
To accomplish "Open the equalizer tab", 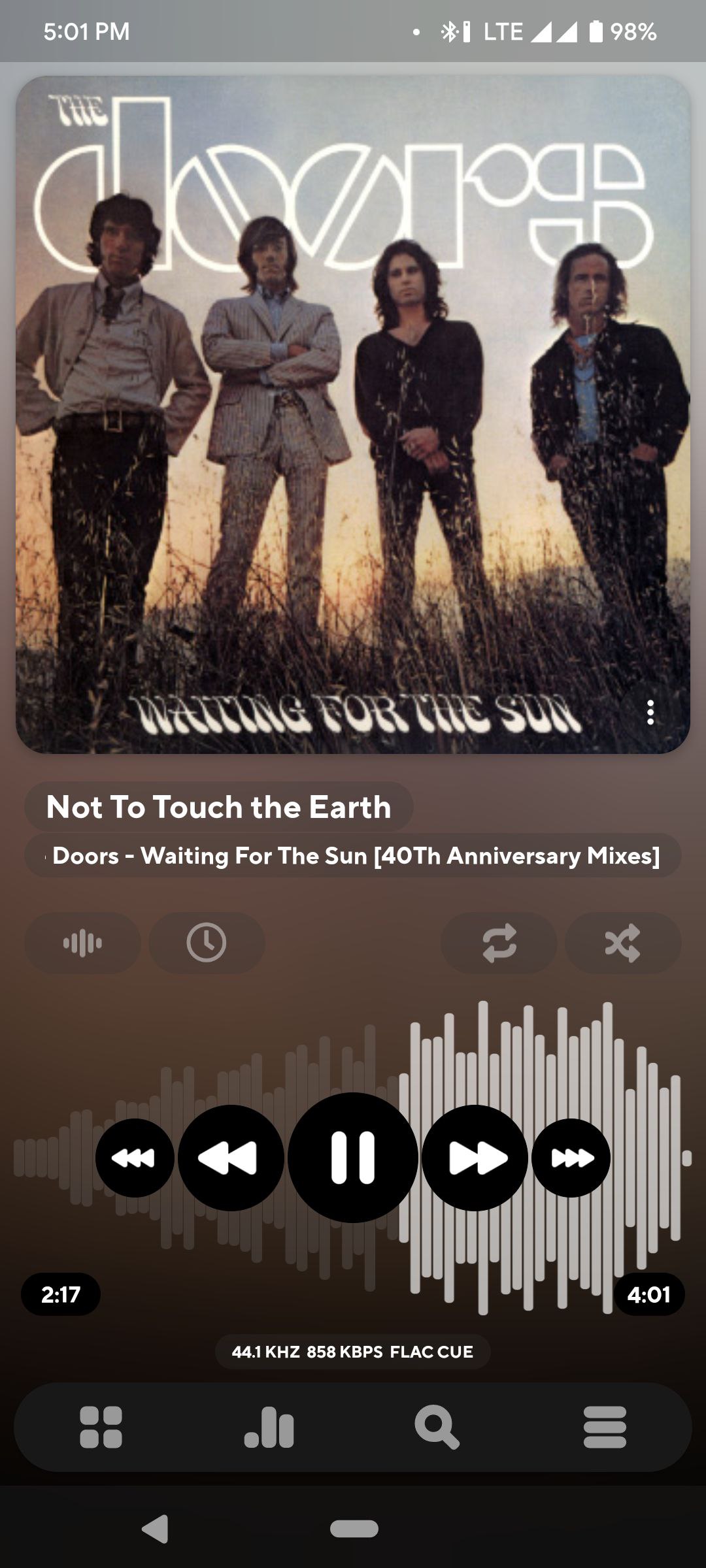I will 269,1427.
